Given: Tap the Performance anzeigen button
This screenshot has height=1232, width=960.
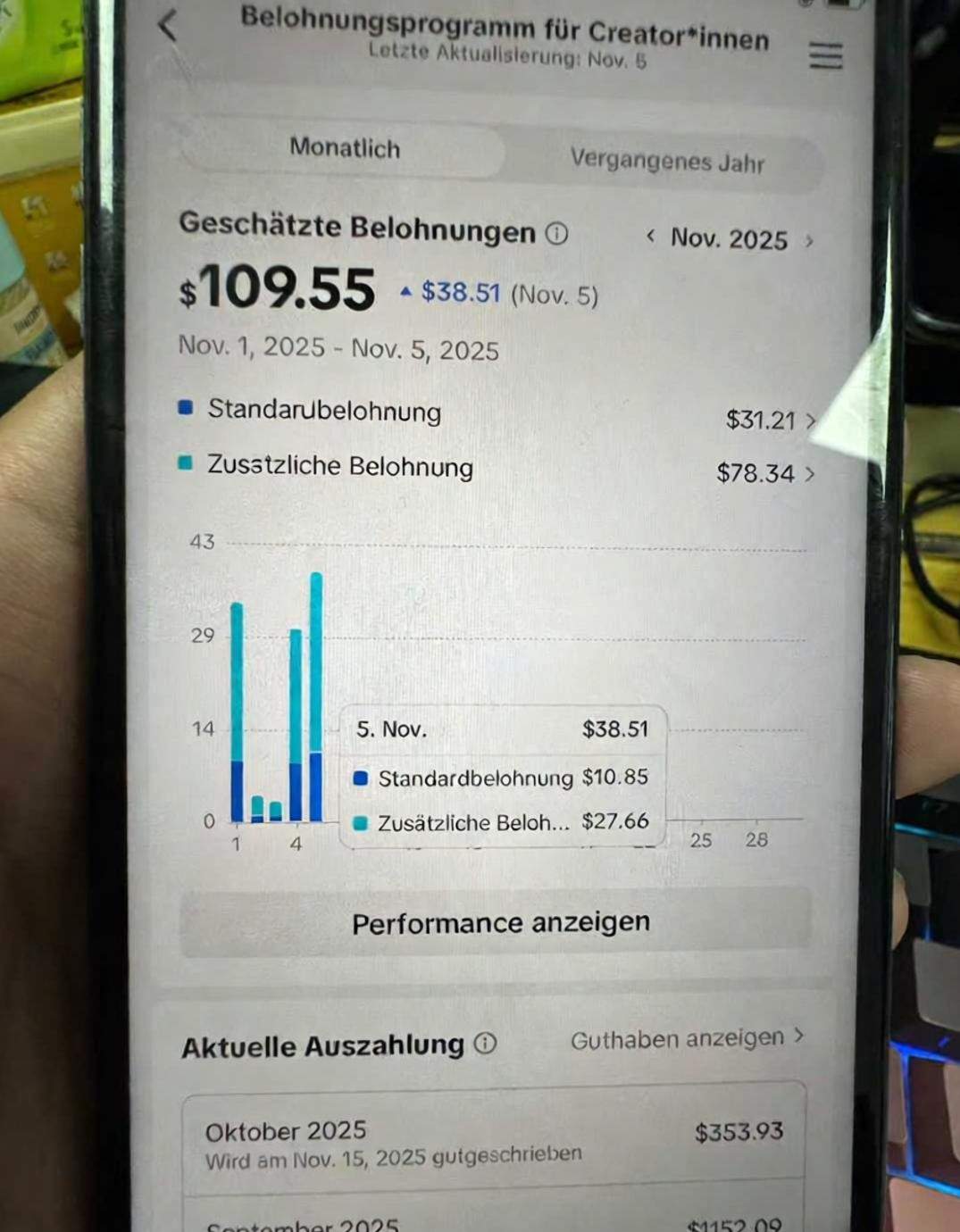Looking at the screenshot, I should [500, 922].
